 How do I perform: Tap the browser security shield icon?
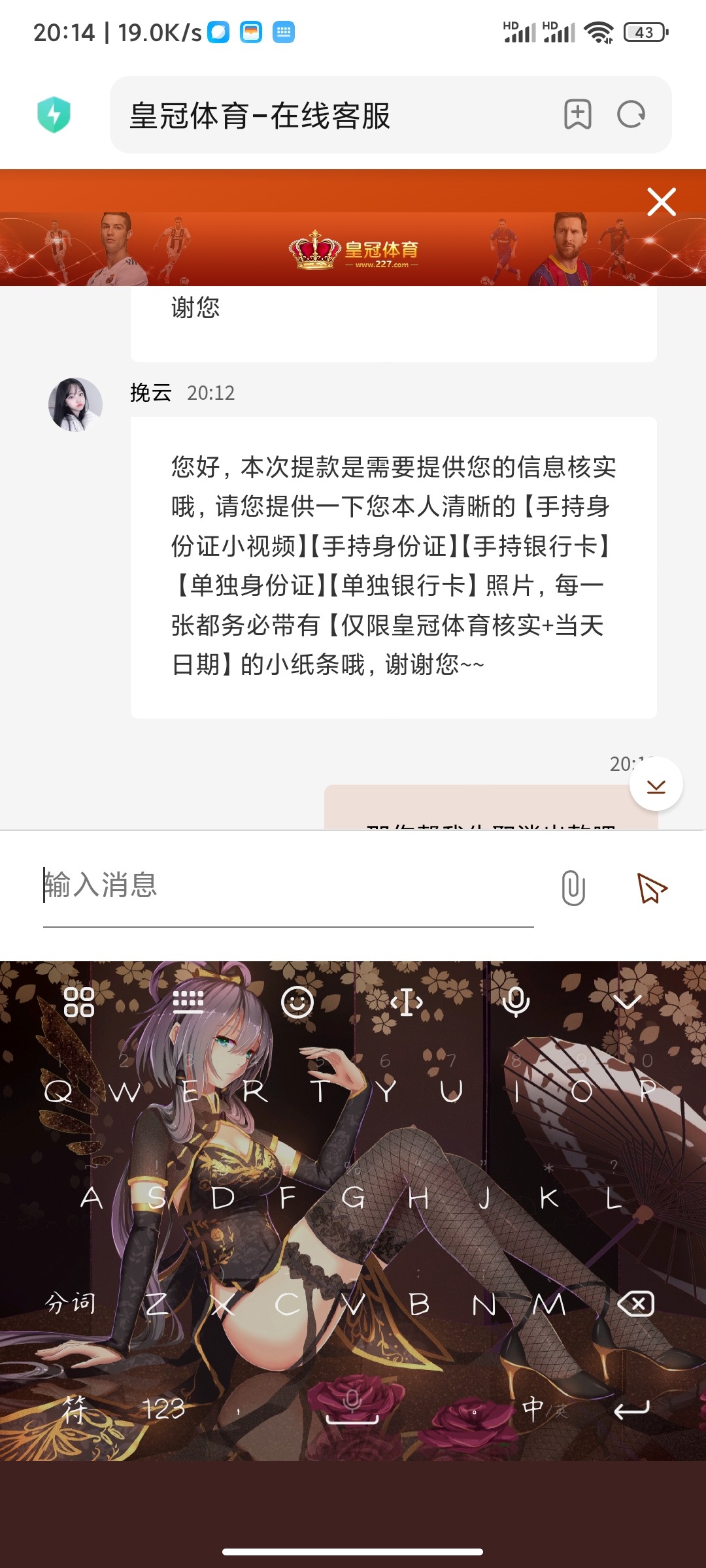click(54, 115)
